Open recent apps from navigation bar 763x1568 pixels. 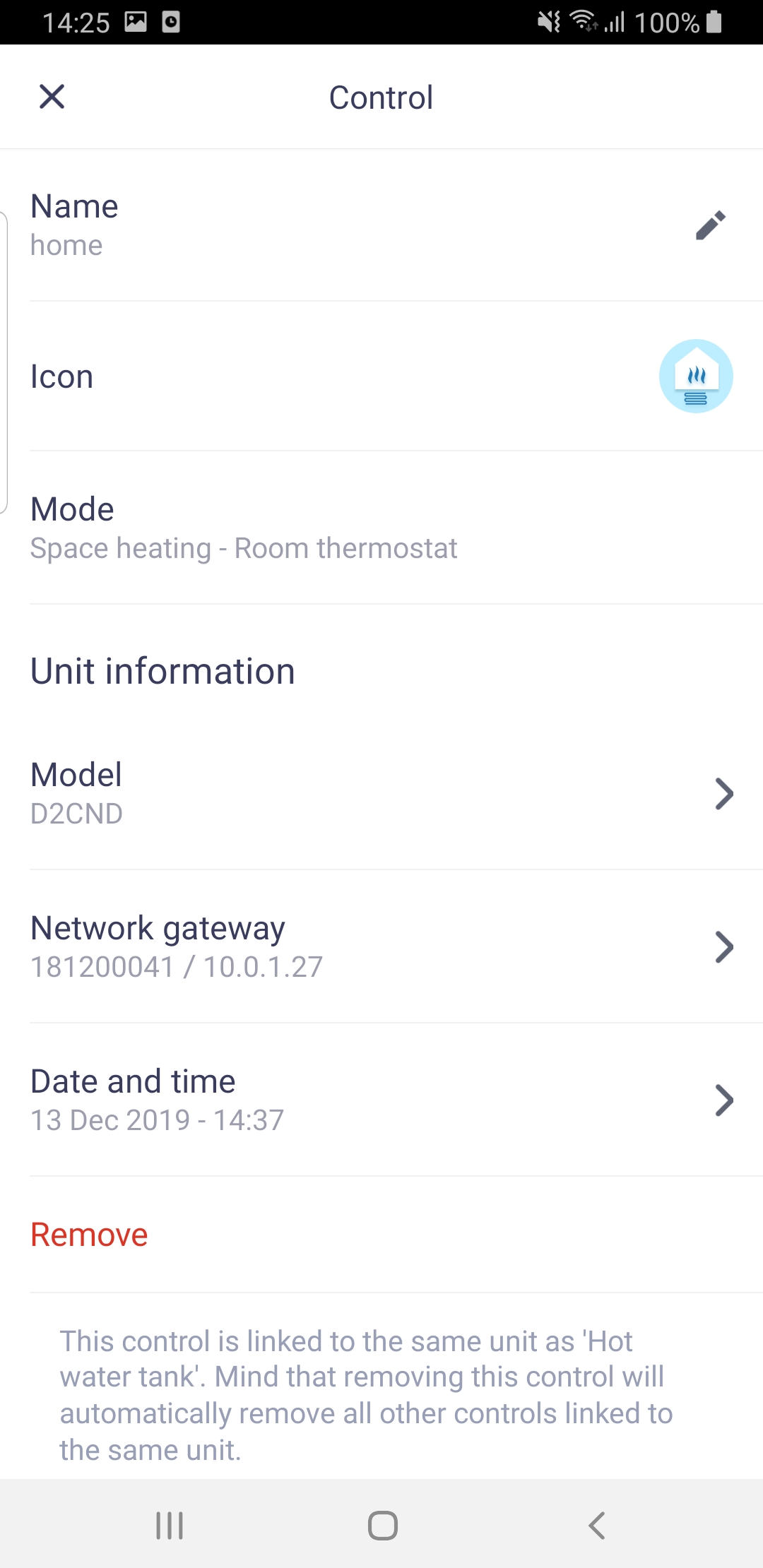tap(170, 1525)
